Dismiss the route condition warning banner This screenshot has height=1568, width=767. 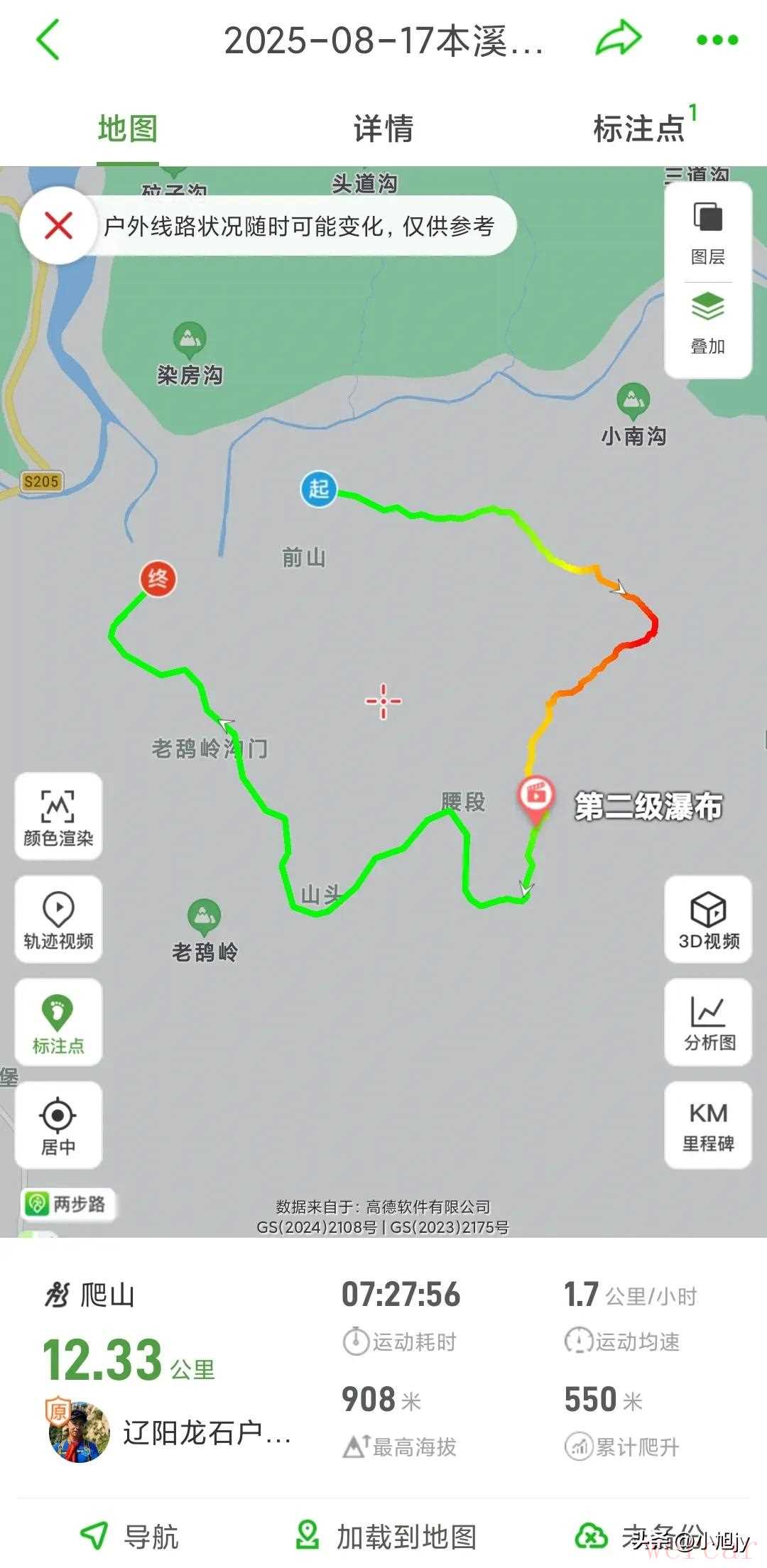point(58,227)
